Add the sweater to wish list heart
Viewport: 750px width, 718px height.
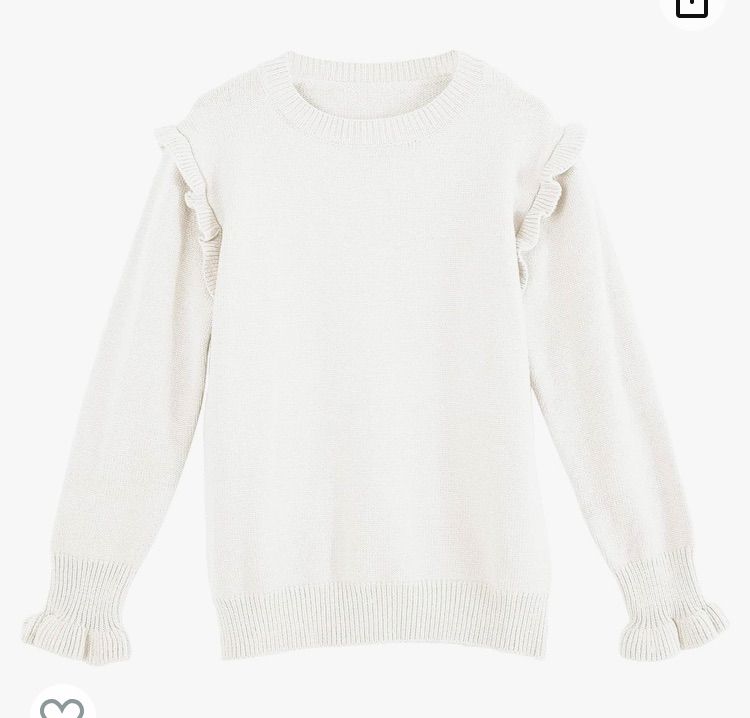pos(62,705)
